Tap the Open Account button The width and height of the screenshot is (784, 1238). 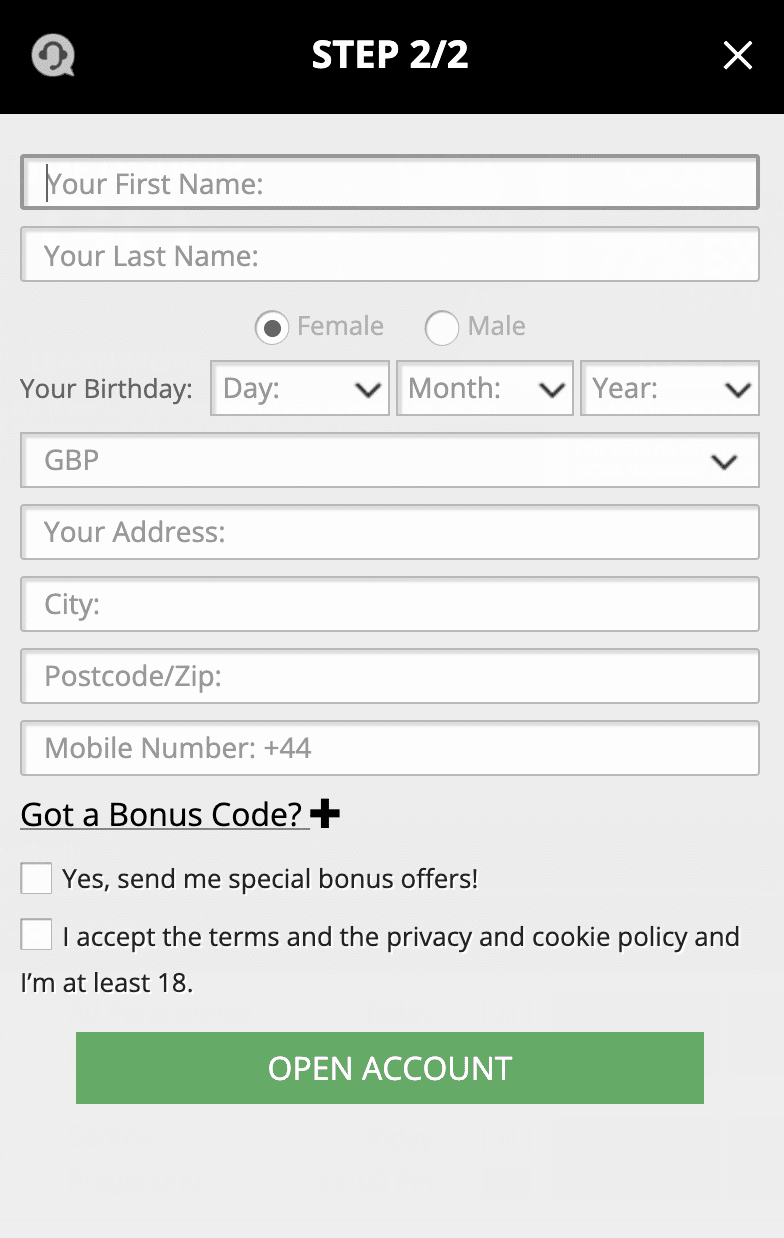(390, 1068)
